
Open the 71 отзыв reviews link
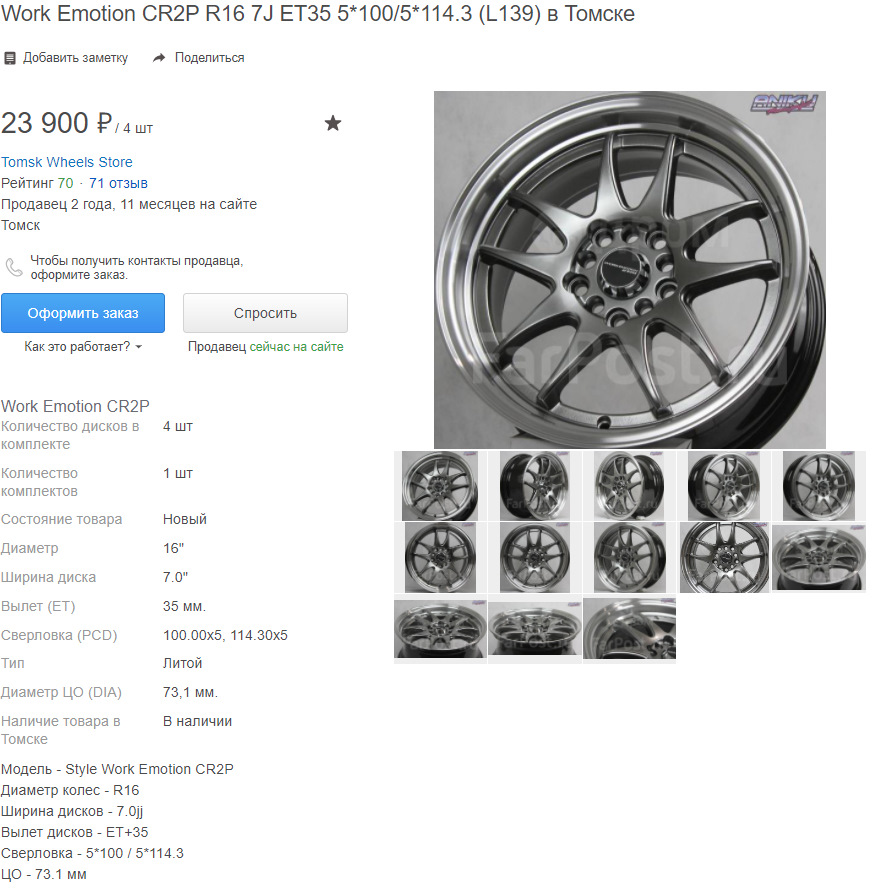[x=118, y=183]
